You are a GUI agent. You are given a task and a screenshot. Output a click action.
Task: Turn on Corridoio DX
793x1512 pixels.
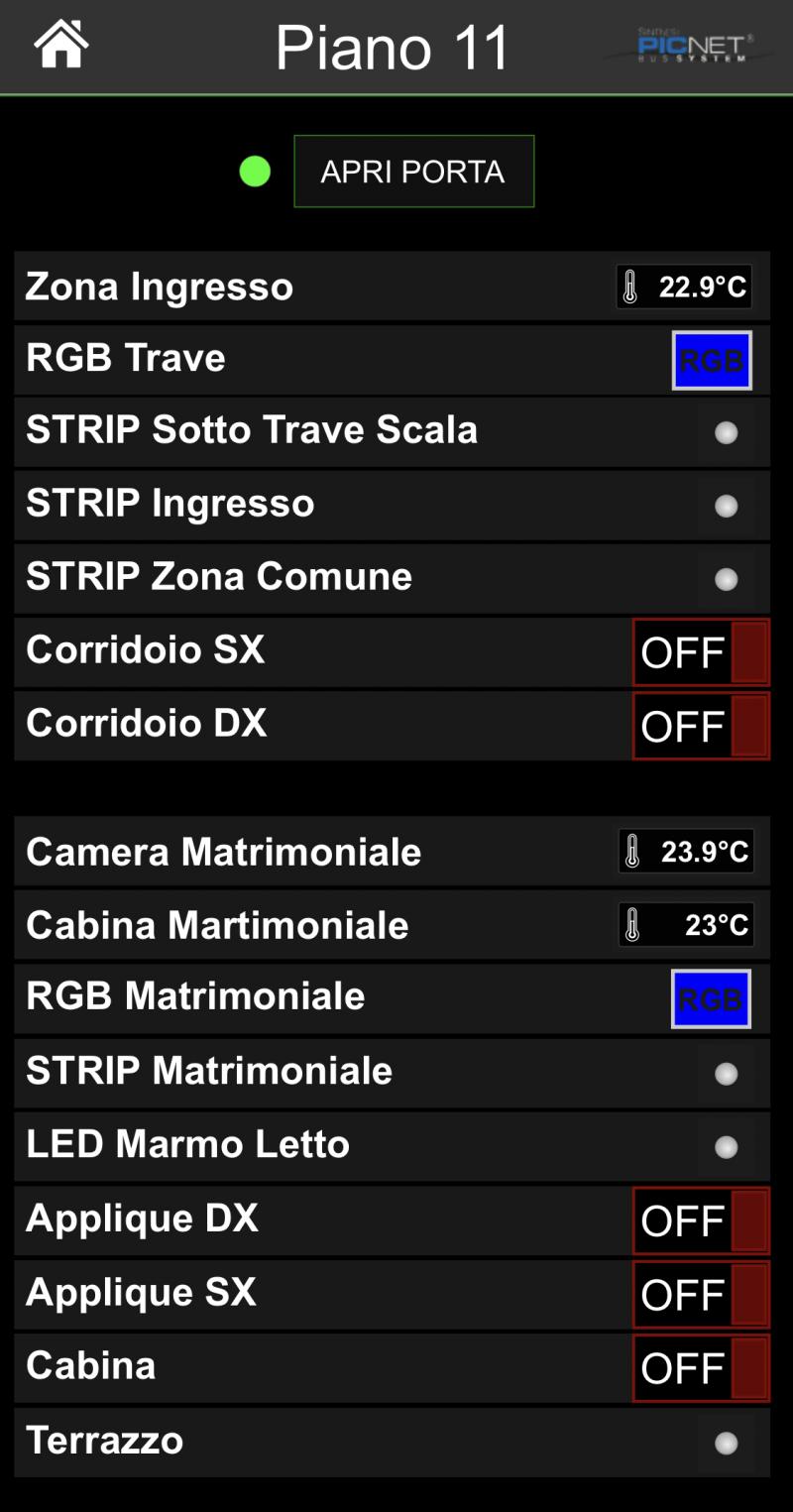click(701, 726)
